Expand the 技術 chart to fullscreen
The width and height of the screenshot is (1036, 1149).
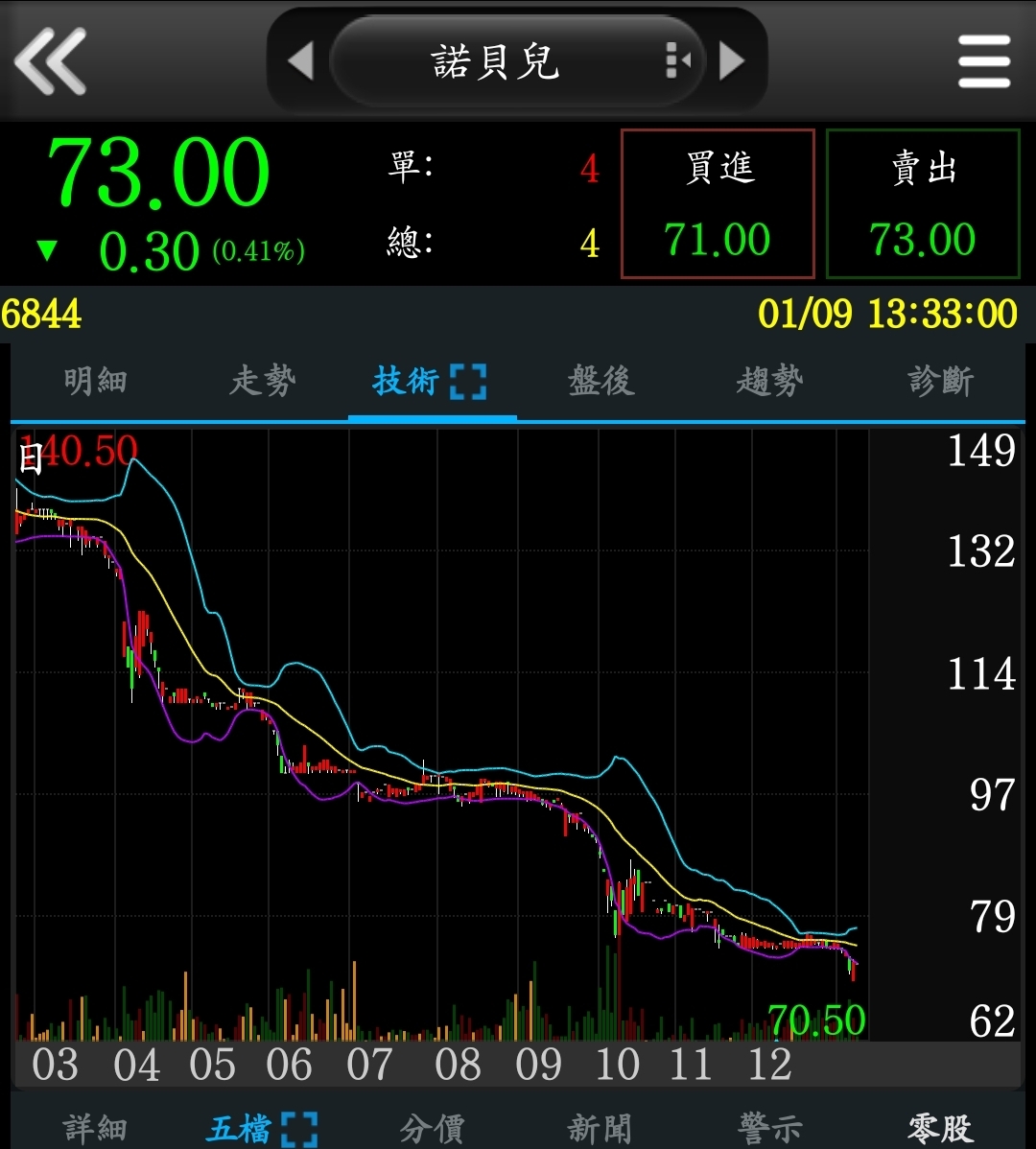click(x=468, y=382)
